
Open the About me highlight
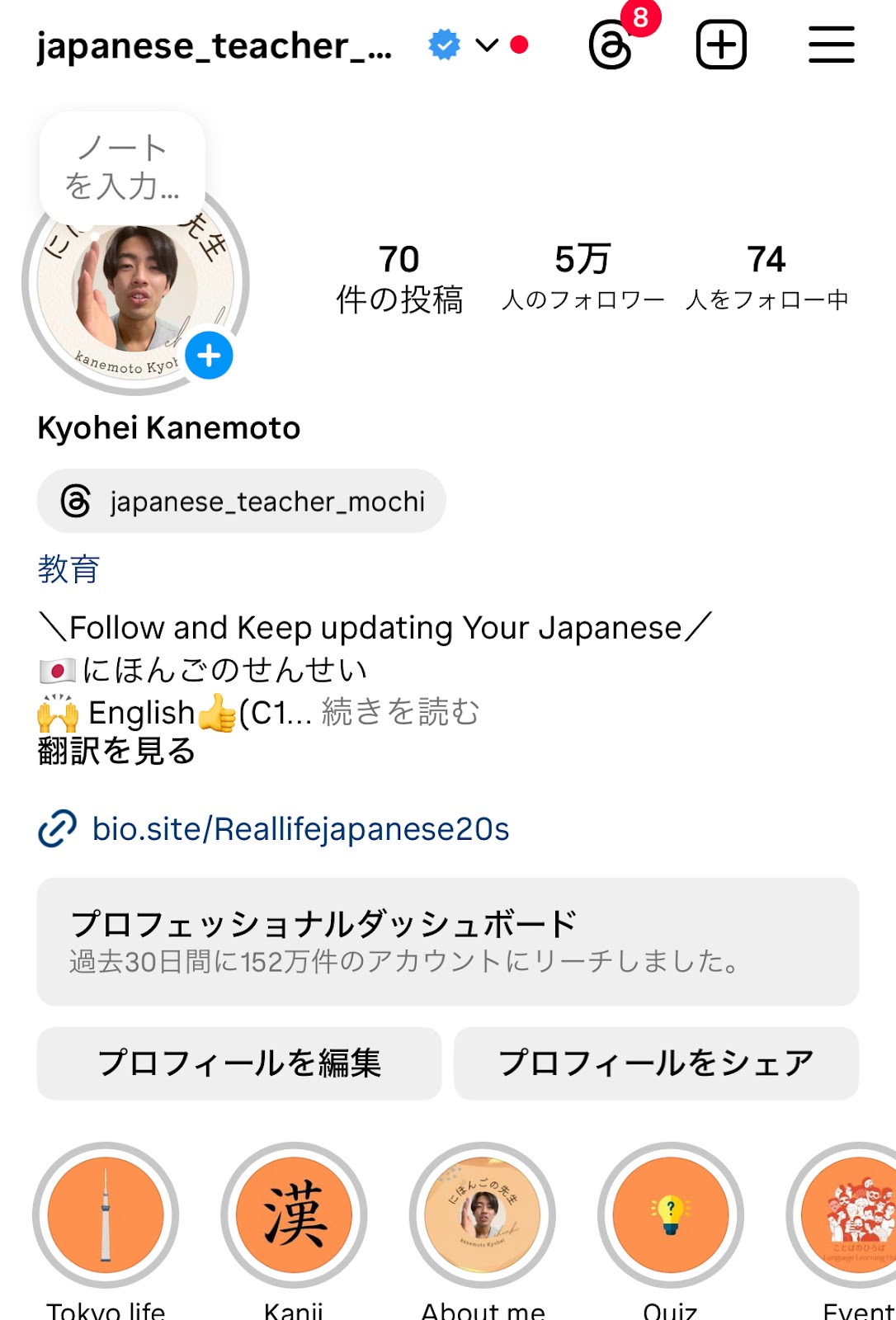click(483, 1215)
